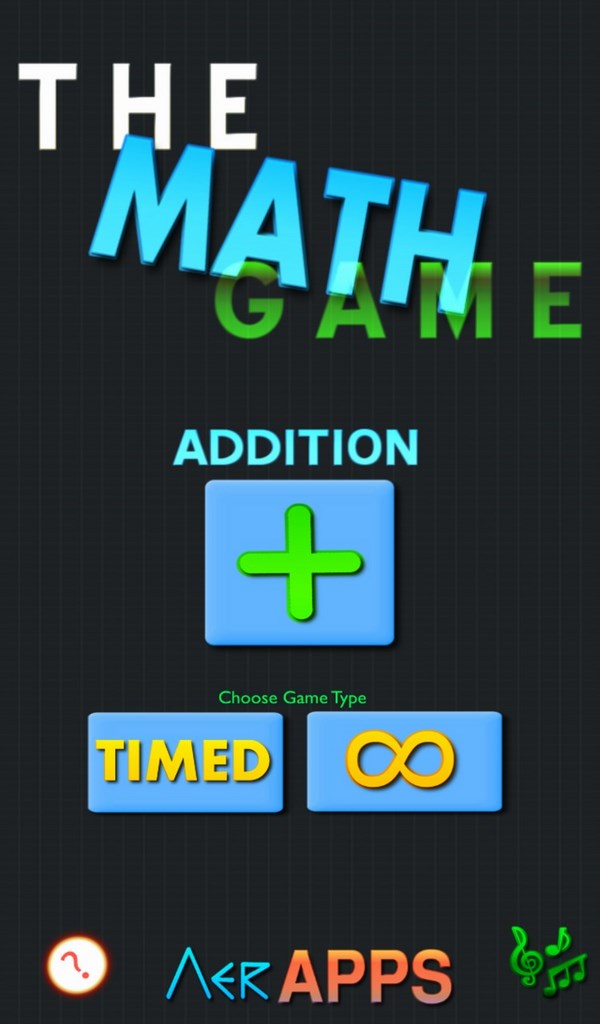Select the Addition plus button

(299, 562)
